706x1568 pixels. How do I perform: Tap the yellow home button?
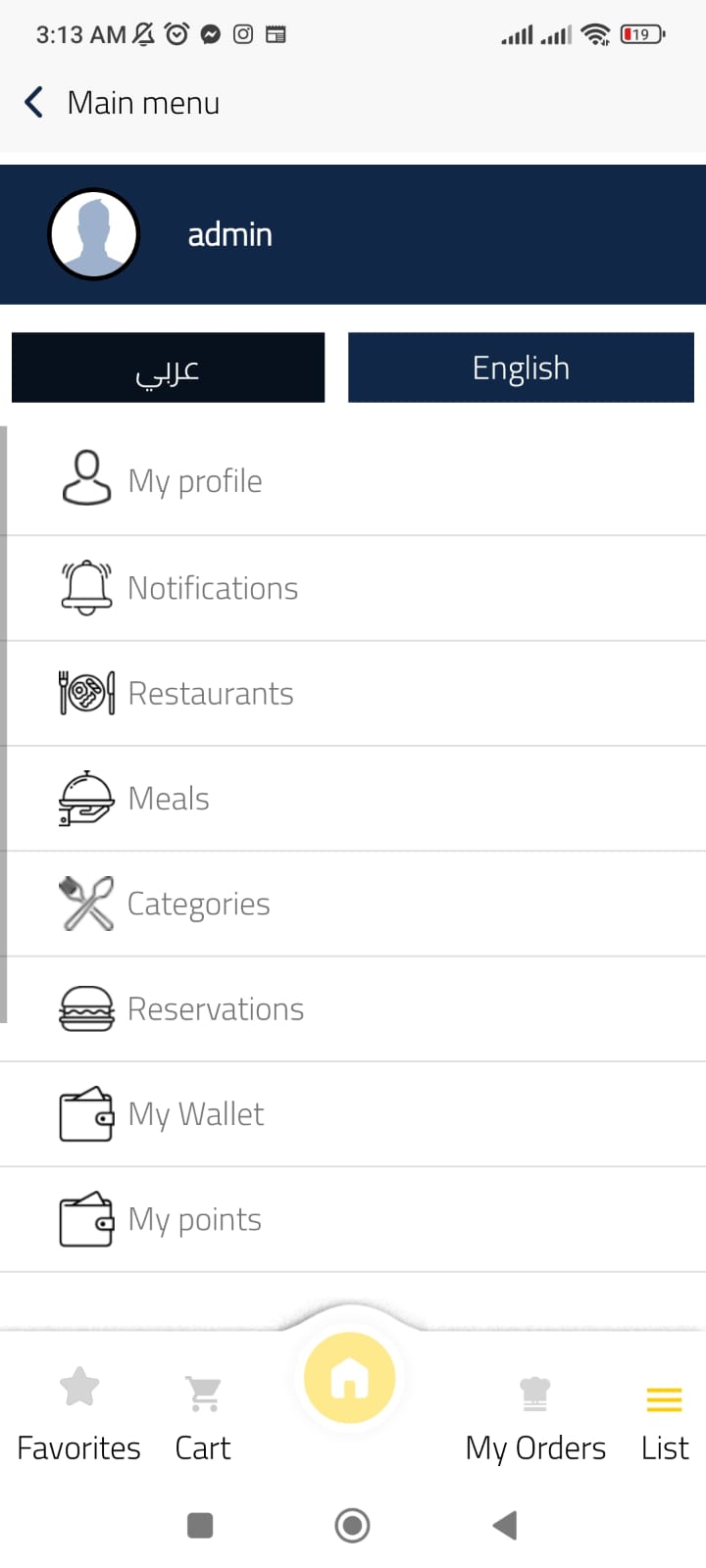[350, 1378]
